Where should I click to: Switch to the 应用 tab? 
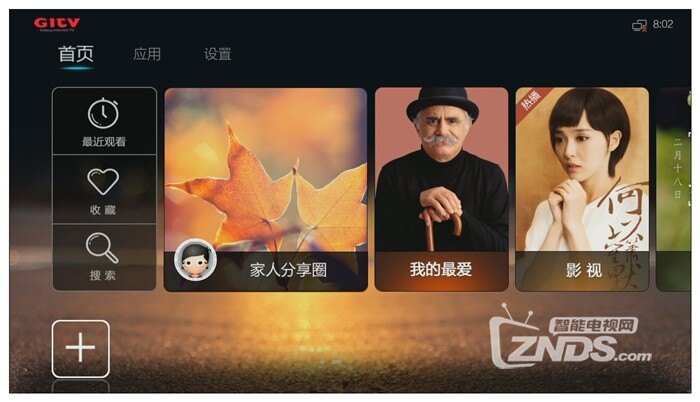tap(147, 54)
